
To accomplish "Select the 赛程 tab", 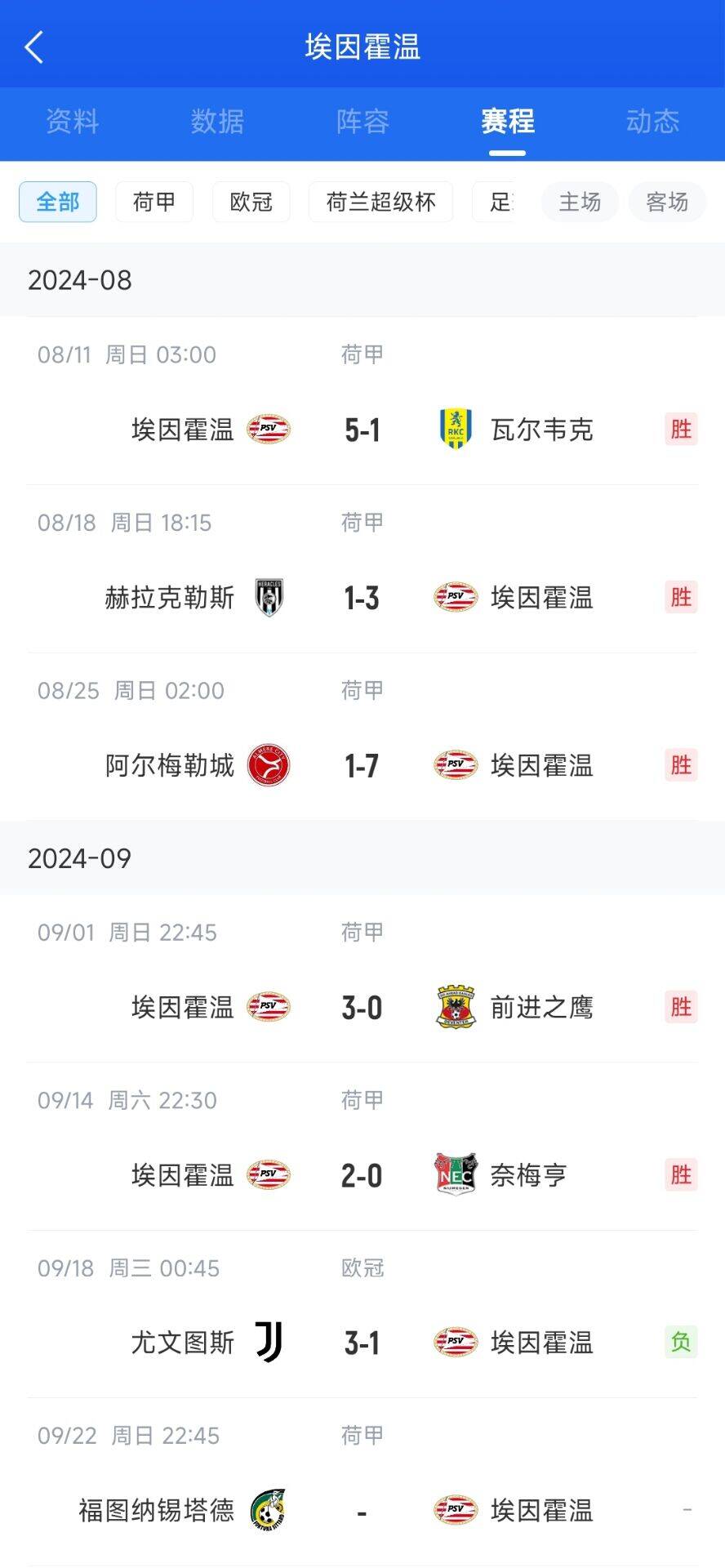I will click(507, 122).
